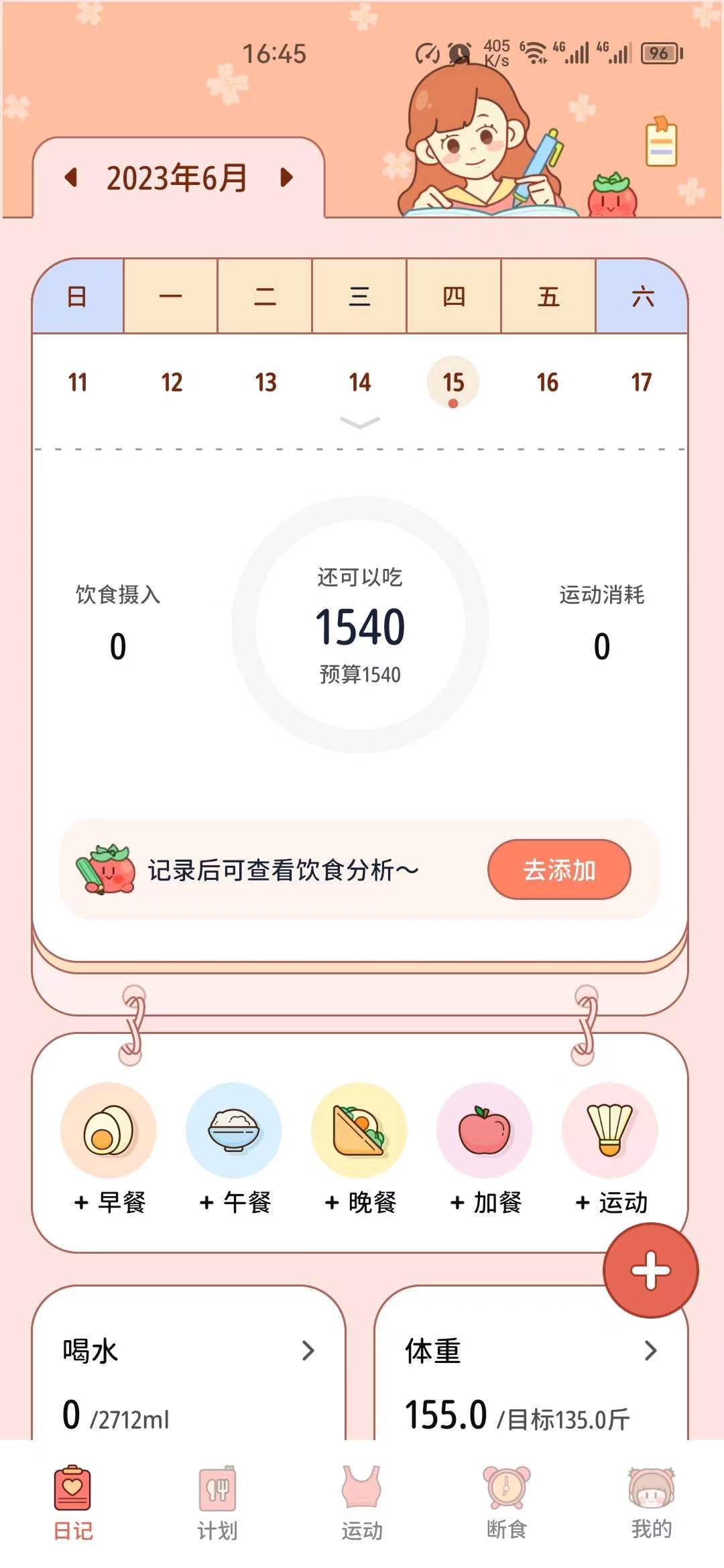Go to the next month

pyautogui.click(x=286, y=178)
